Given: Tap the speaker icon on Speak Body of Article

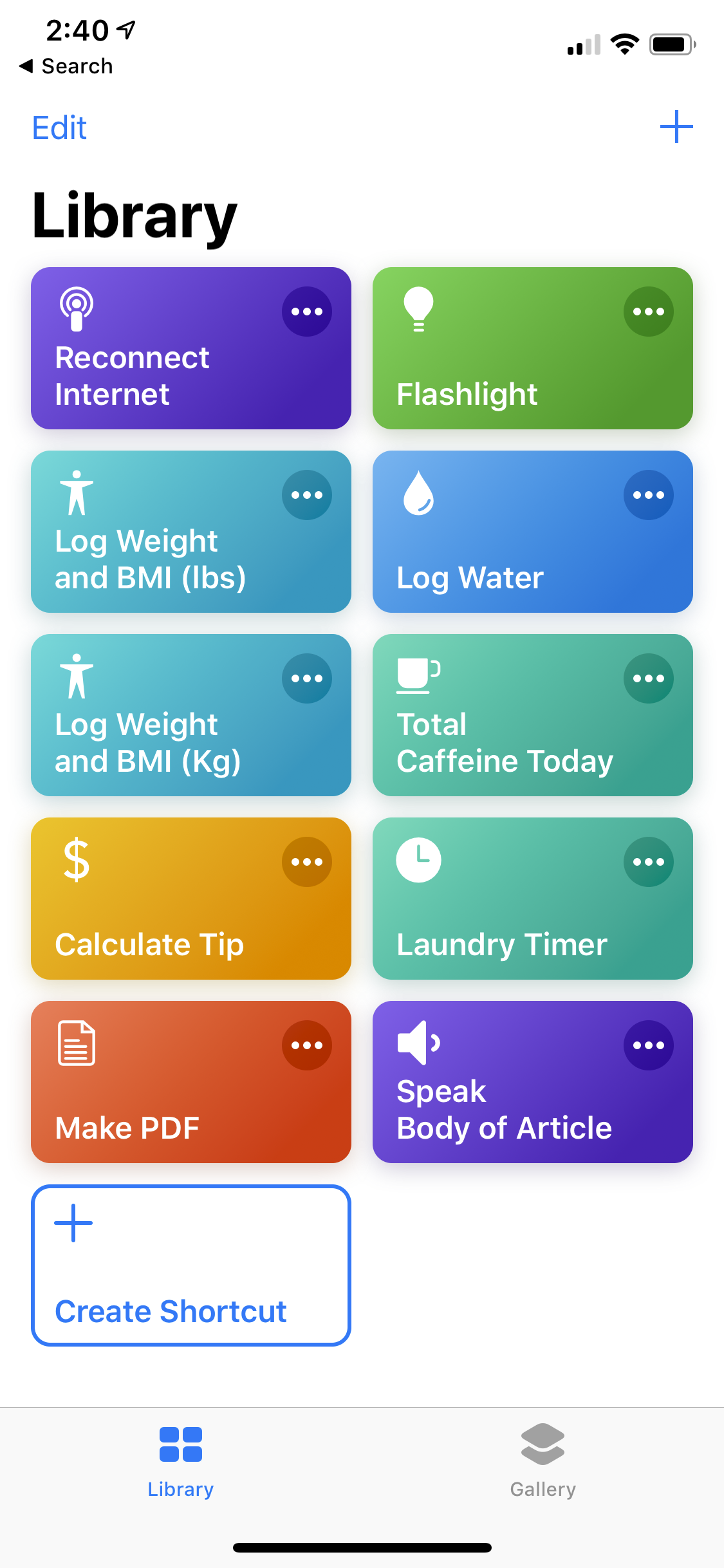Looking at the screenshot, I should click(417, 1045).
